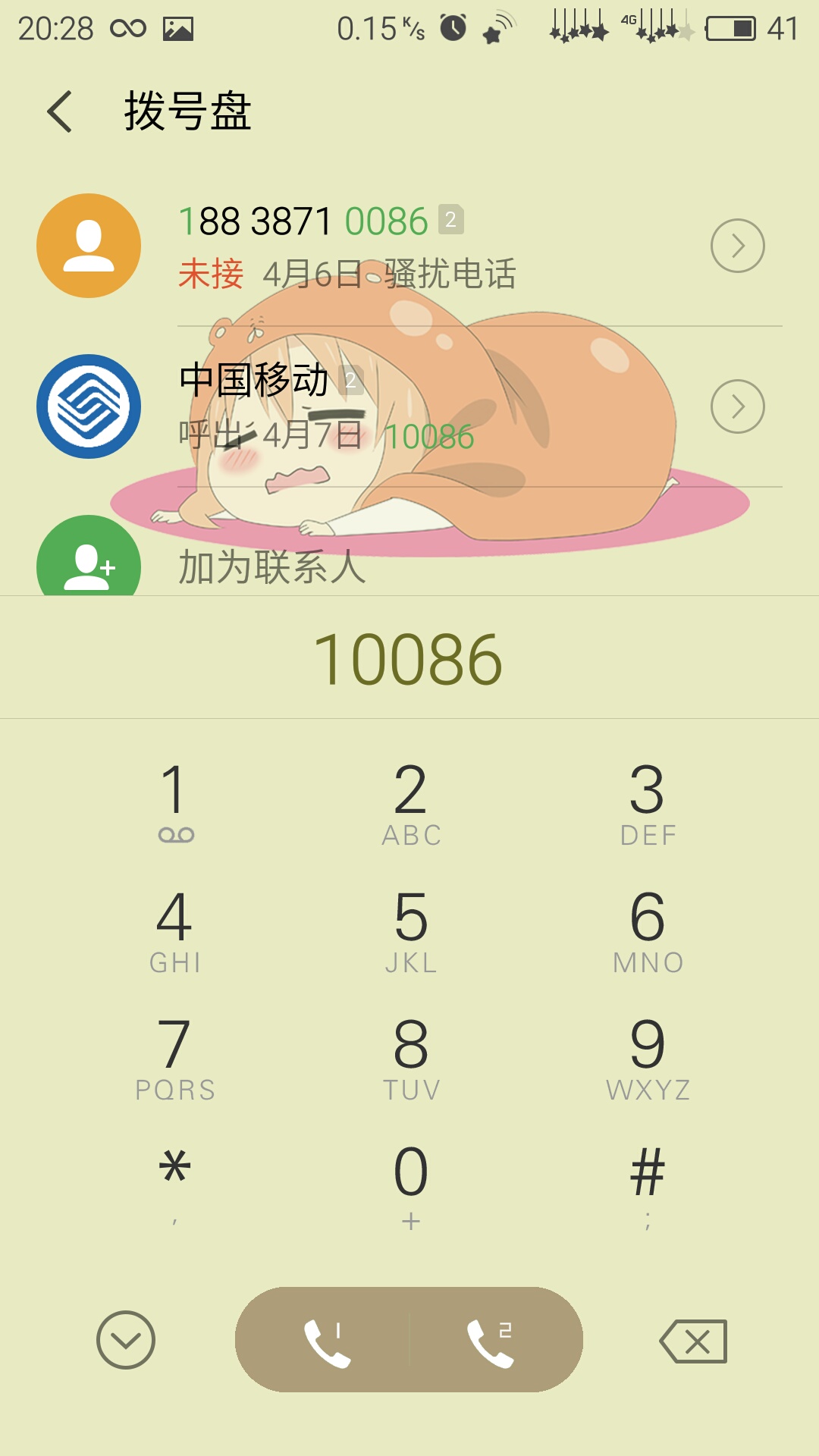Hit the 4 GHI key
The image size is (819, 1456).
pos(175,931)
